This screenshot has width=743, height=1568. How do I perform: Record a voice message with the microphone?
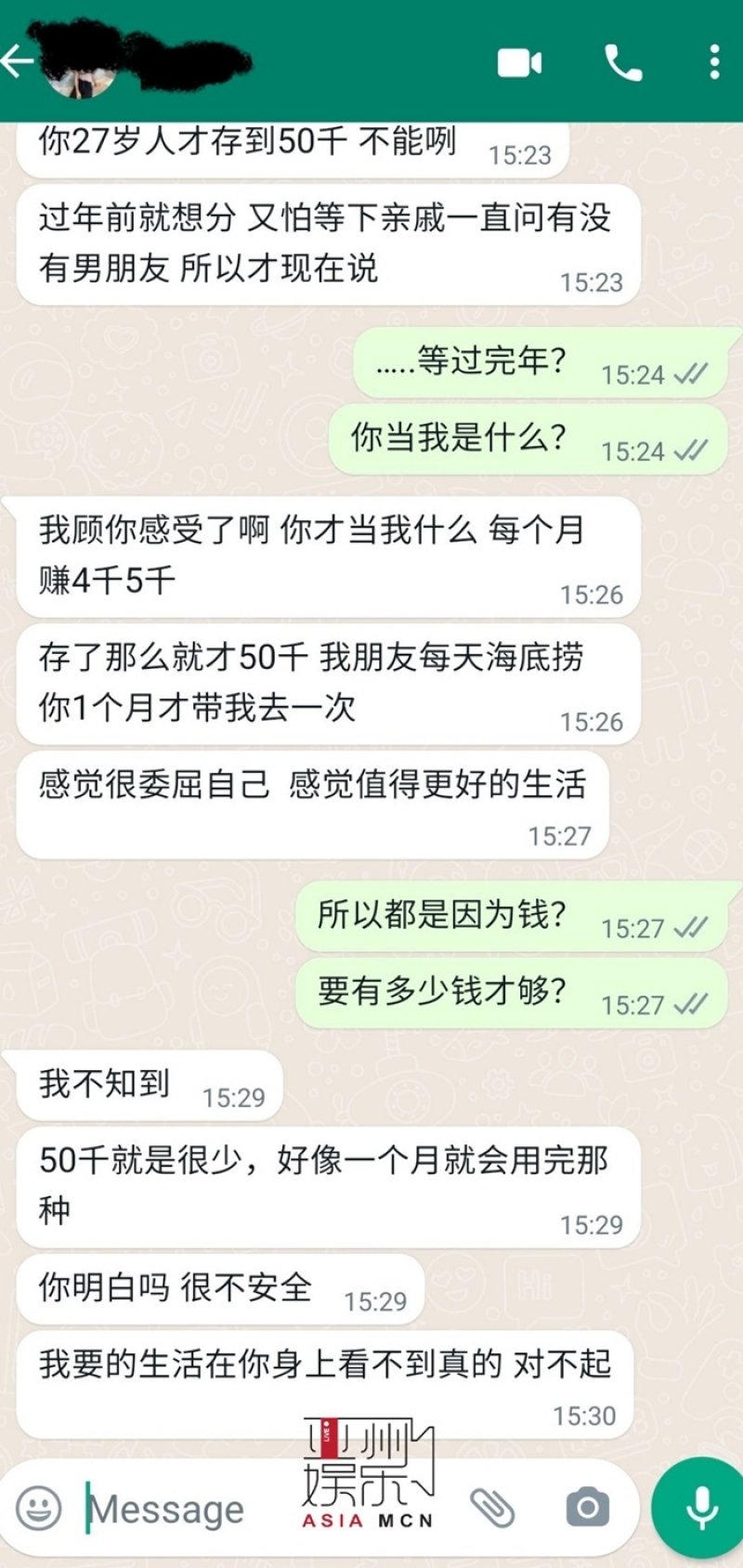click(701, 1508)
